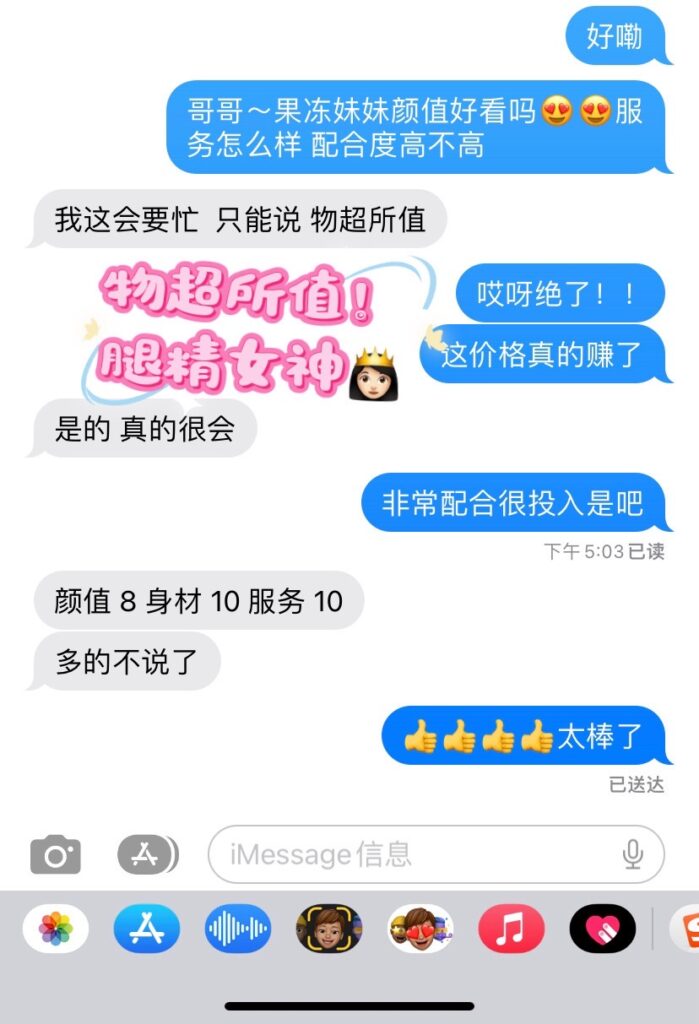Open the audio messages app
699x1024 pixels.
coord(238,929)
